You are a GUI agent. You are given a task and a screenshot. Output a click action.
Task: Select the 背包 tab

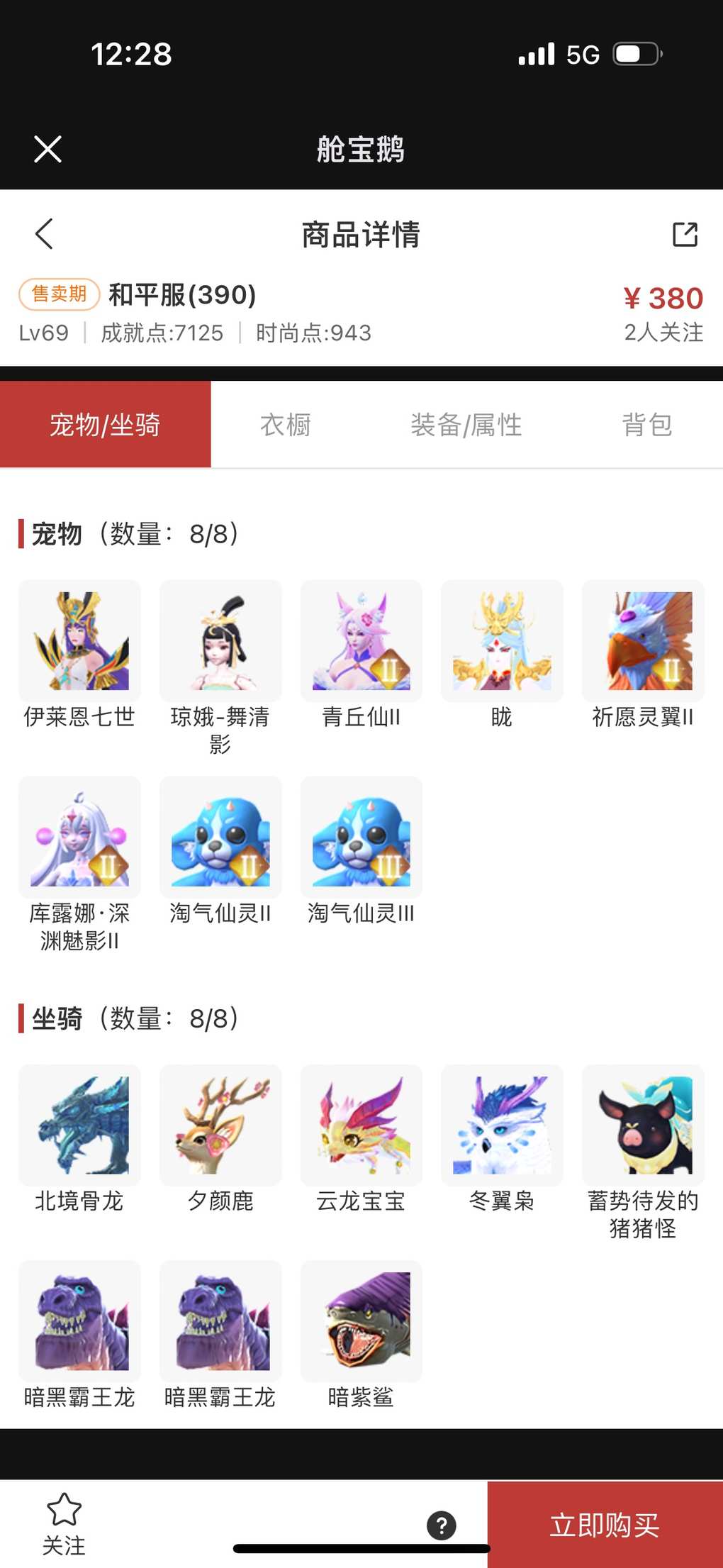(646, 425)
